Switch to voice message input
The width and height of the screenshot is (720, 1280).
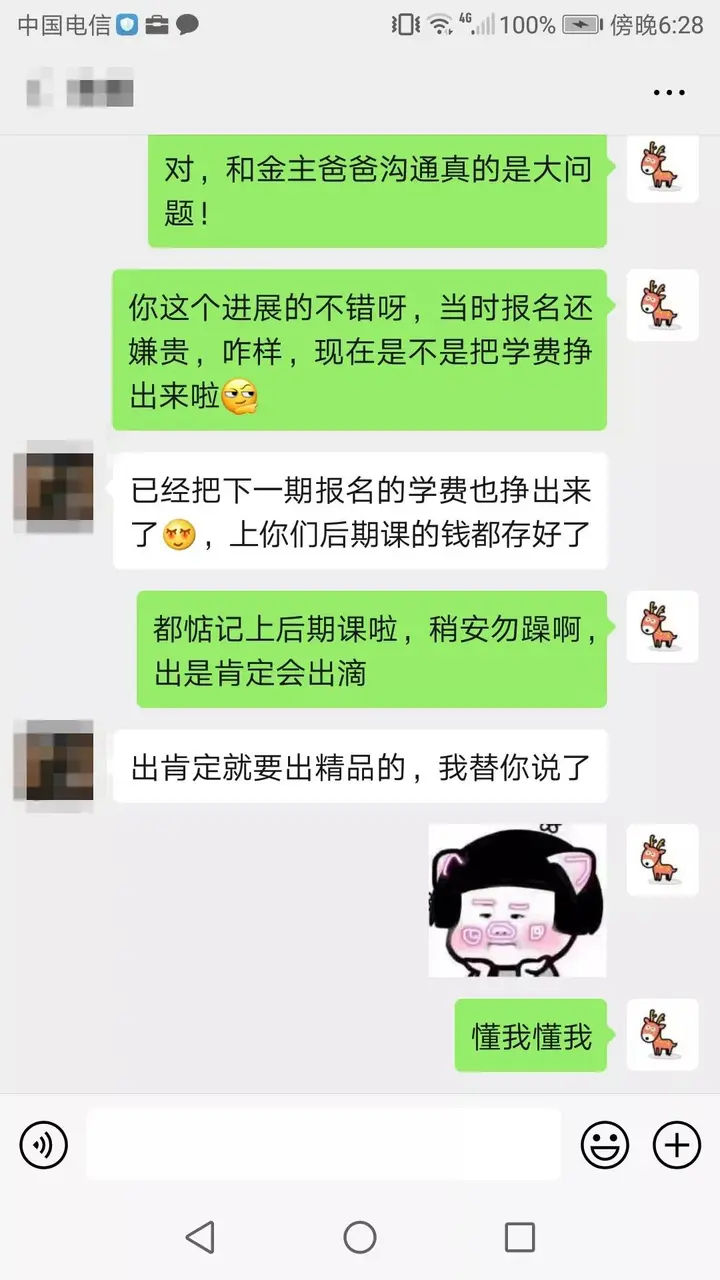pos(43,1144)
